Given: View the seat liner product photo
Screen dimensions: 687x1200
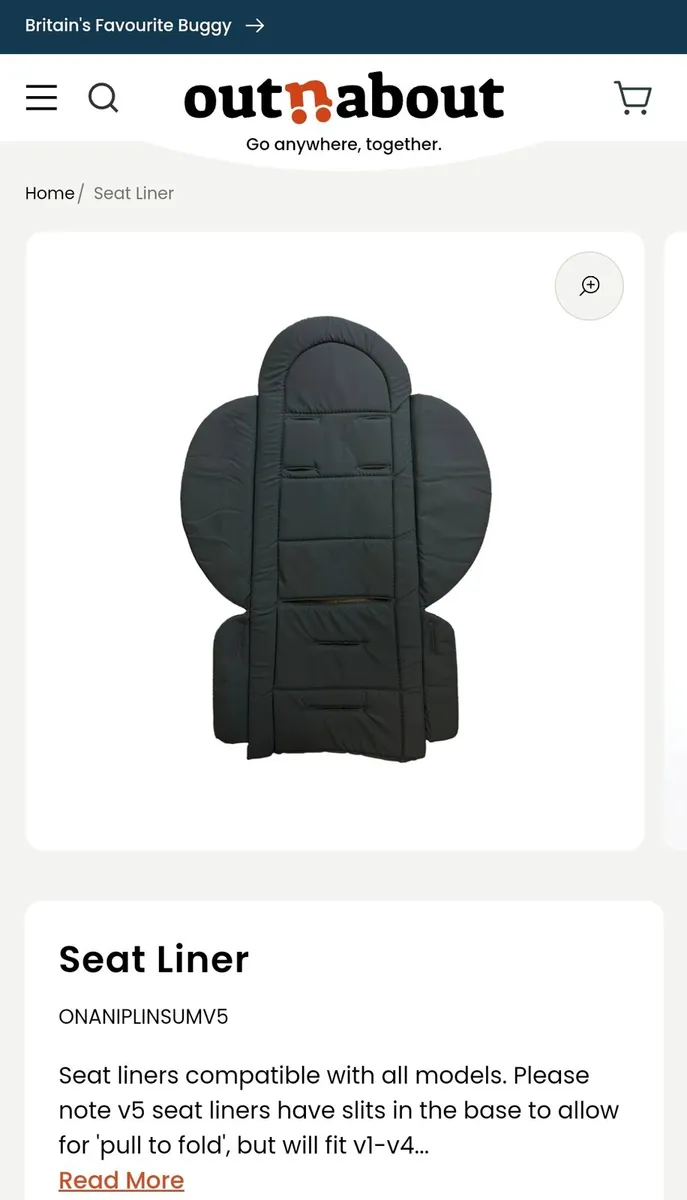Looking at the screenshot, I should (x=335, y=540).
